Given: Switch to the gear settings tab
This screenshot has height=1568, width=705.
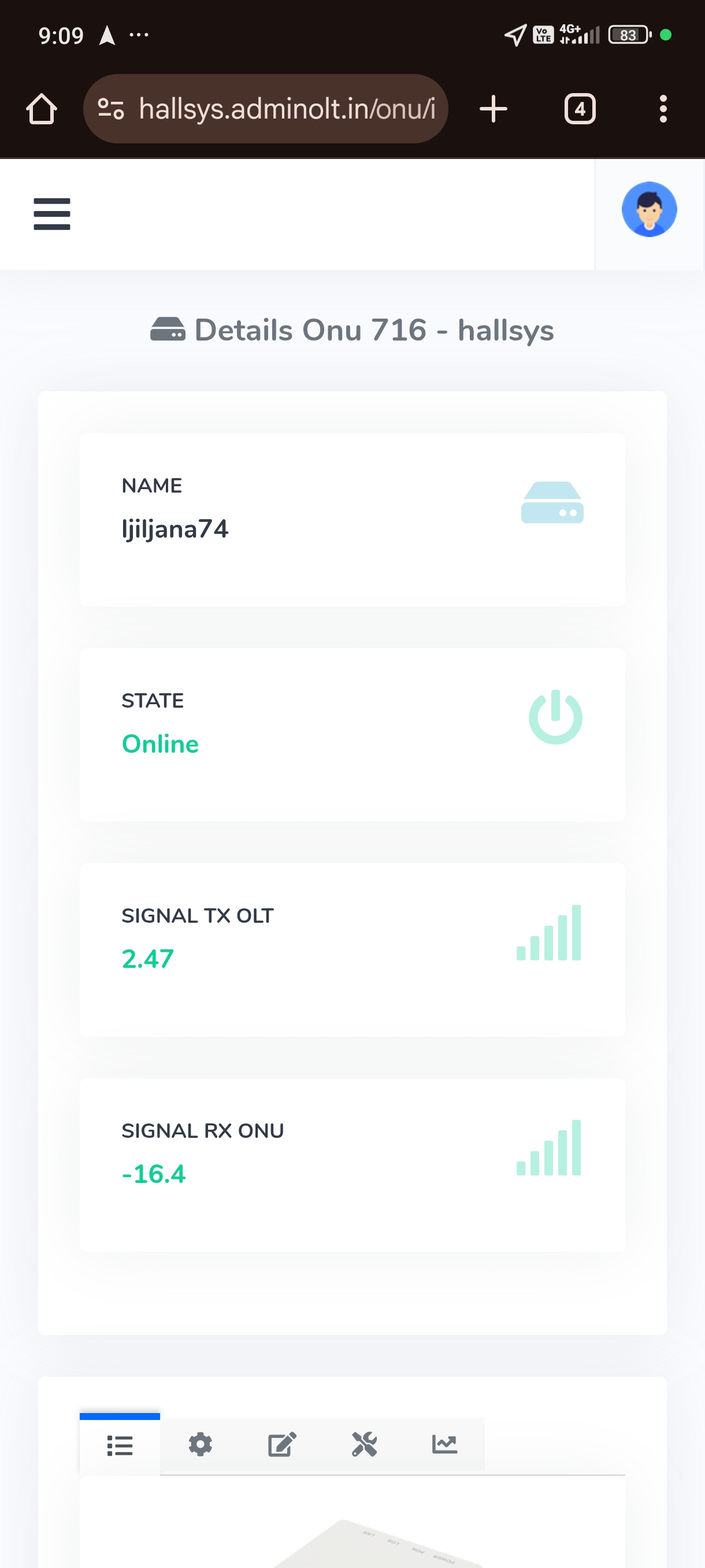Looking at the screenshot, I should (x=200, y=1444).
